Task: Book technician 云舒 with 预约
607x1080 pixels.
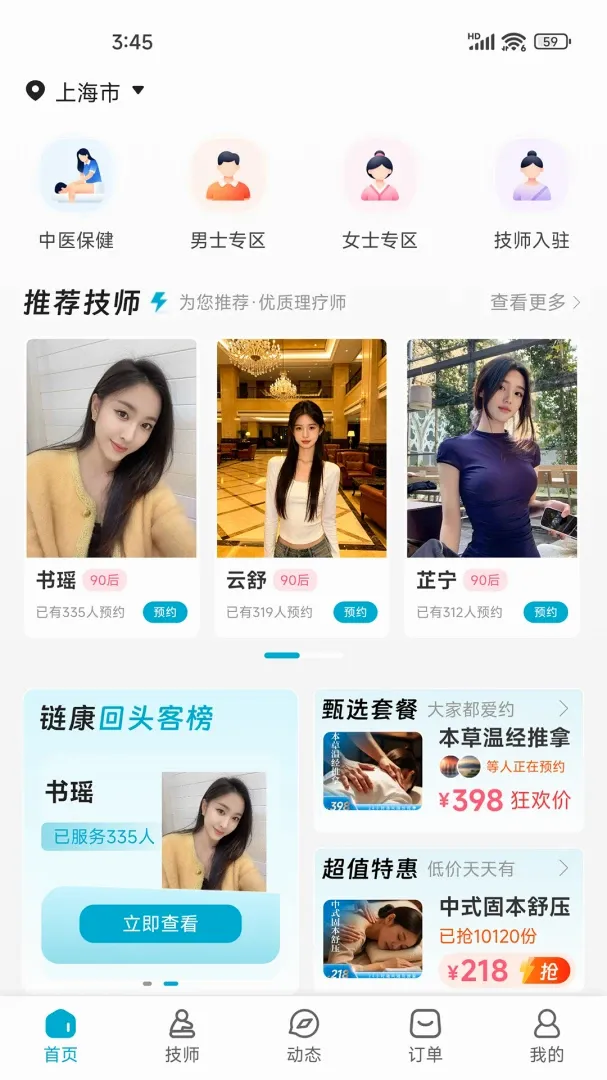Action: point(356,612)
